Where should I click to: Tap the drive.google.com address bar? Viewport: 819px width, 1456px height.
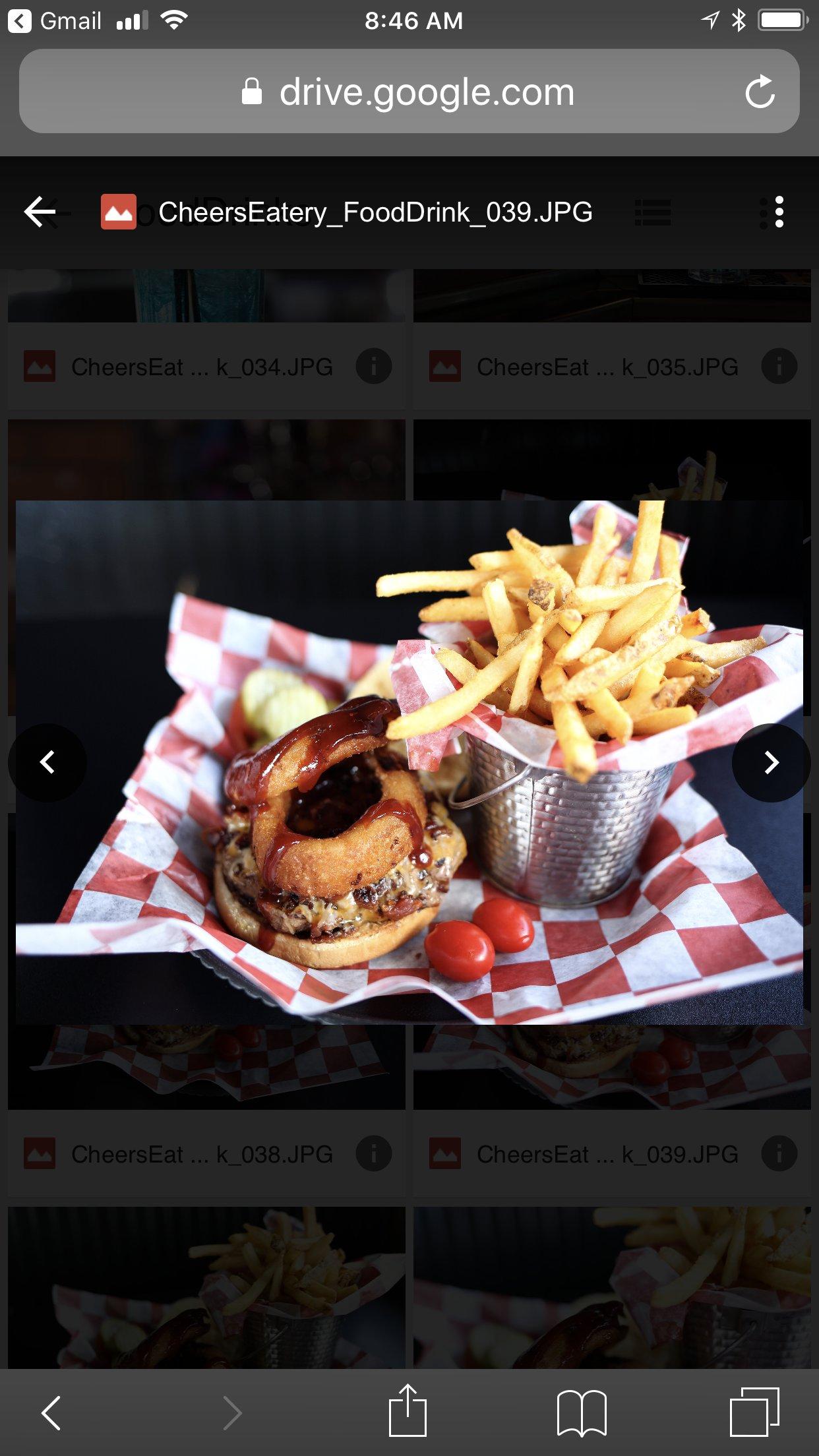click(x=409, y=91)
